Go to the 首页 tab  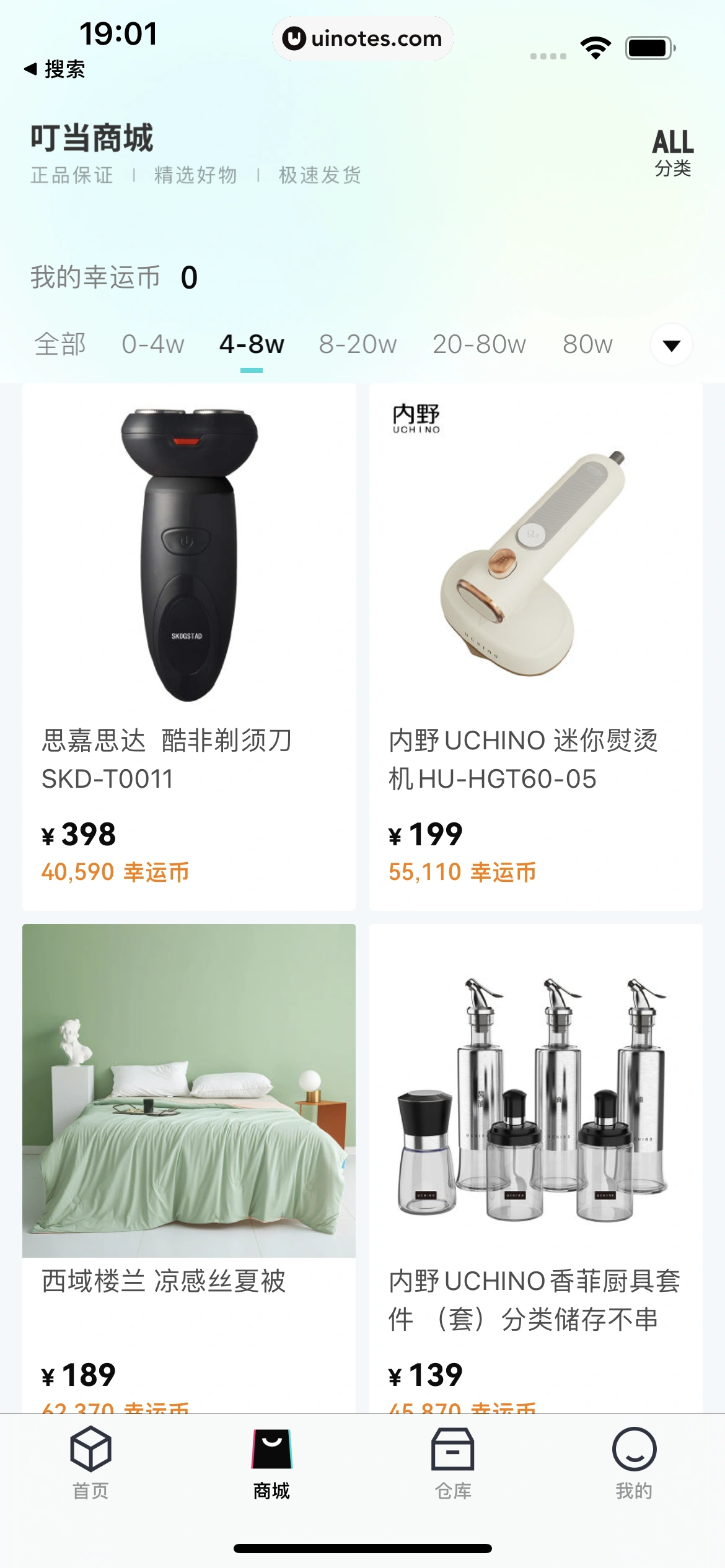pos(90,1463)
